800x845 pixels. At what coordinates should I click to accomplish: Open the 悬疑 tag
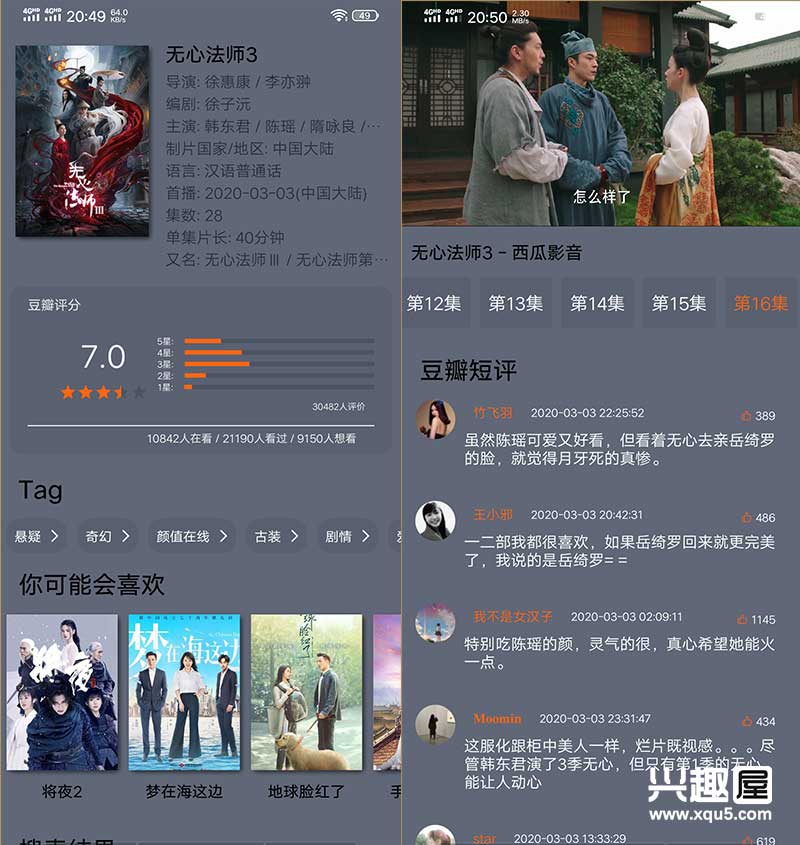pos(38,536)
